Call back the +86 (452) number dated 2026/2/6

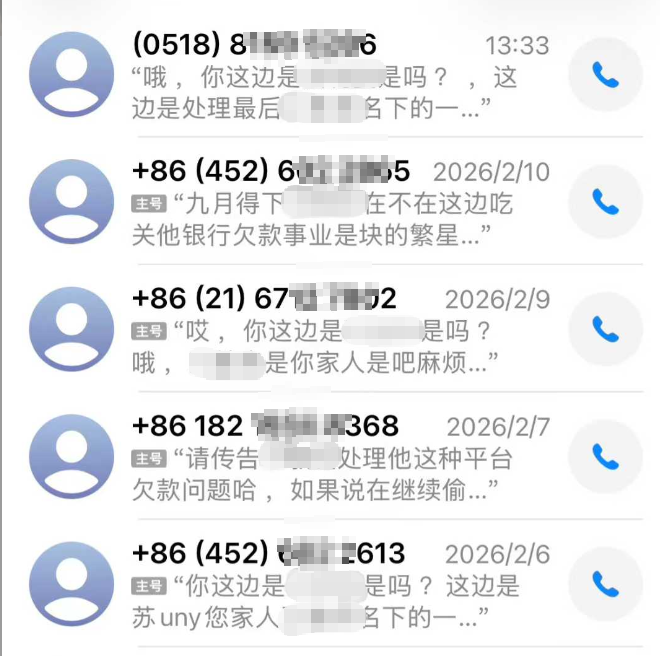605,583
